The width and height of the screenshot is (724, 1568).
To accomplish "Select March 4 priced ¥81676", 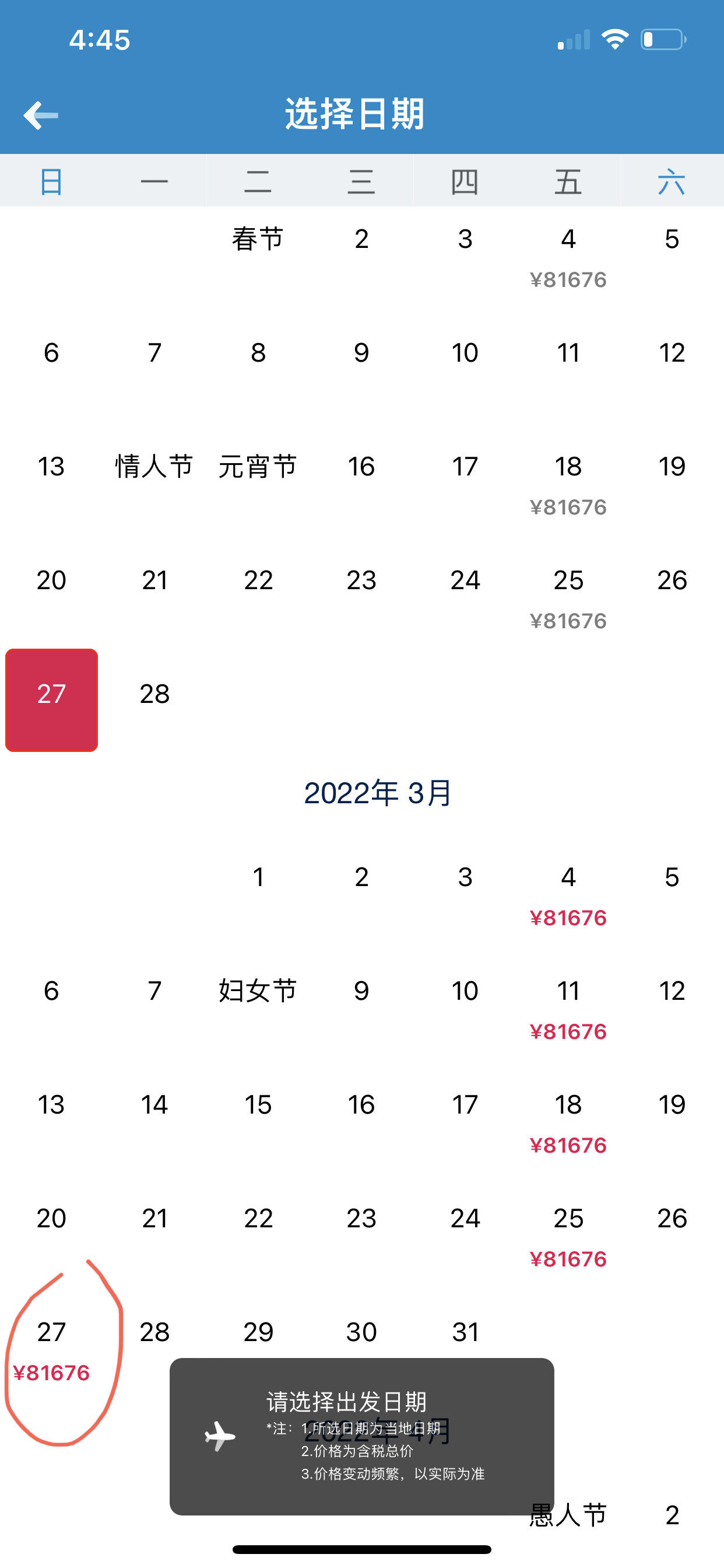I will [568, 895].
